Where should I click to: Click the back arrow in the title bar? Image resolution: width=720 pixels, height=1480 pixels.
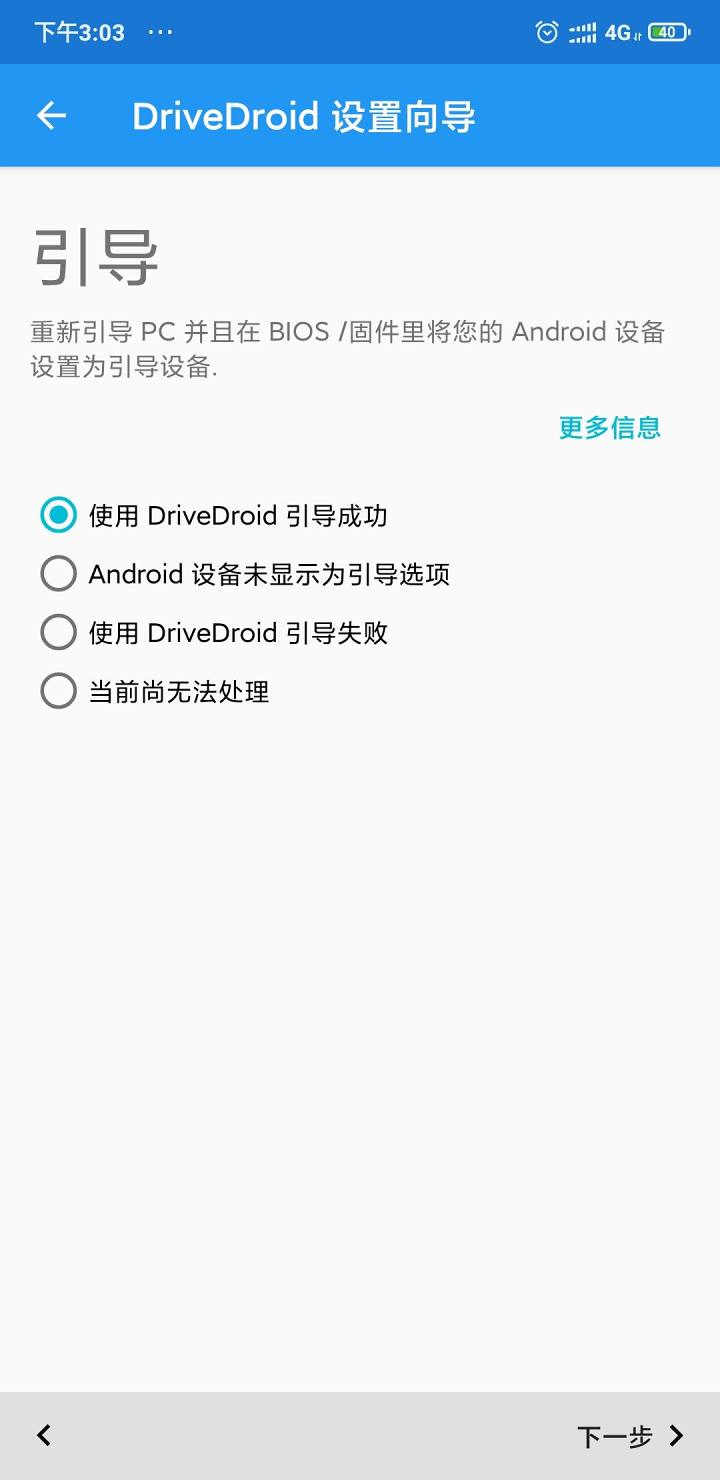50,115
